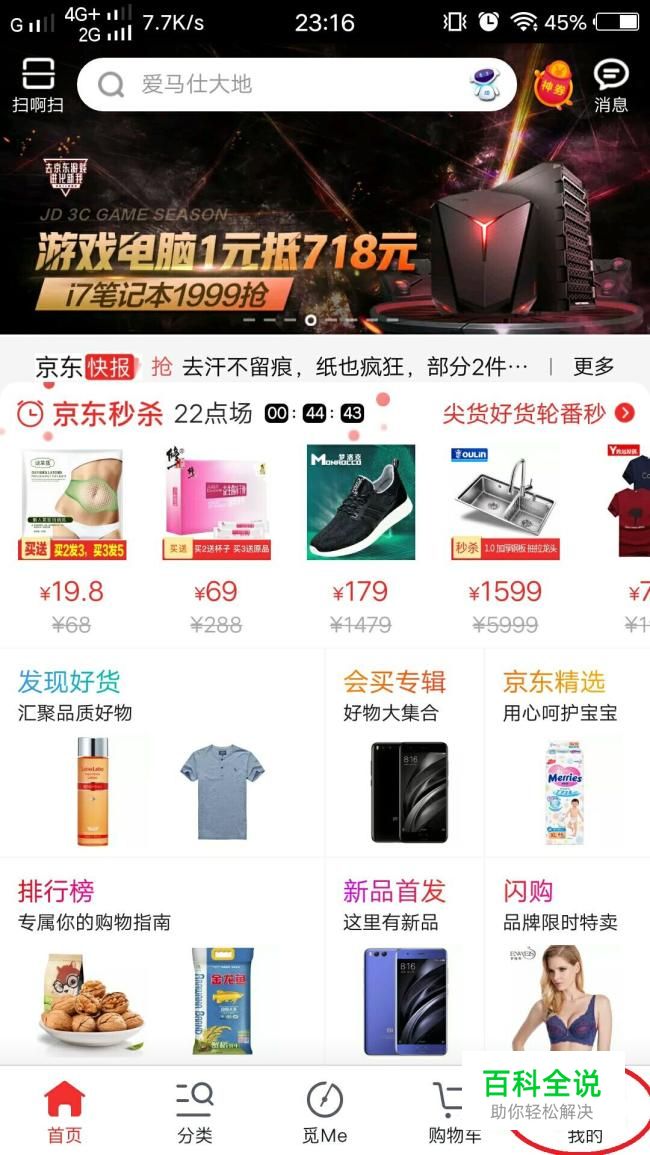
Task: Open the 神券 coupon bag
Action: click(x=553, y=85)
